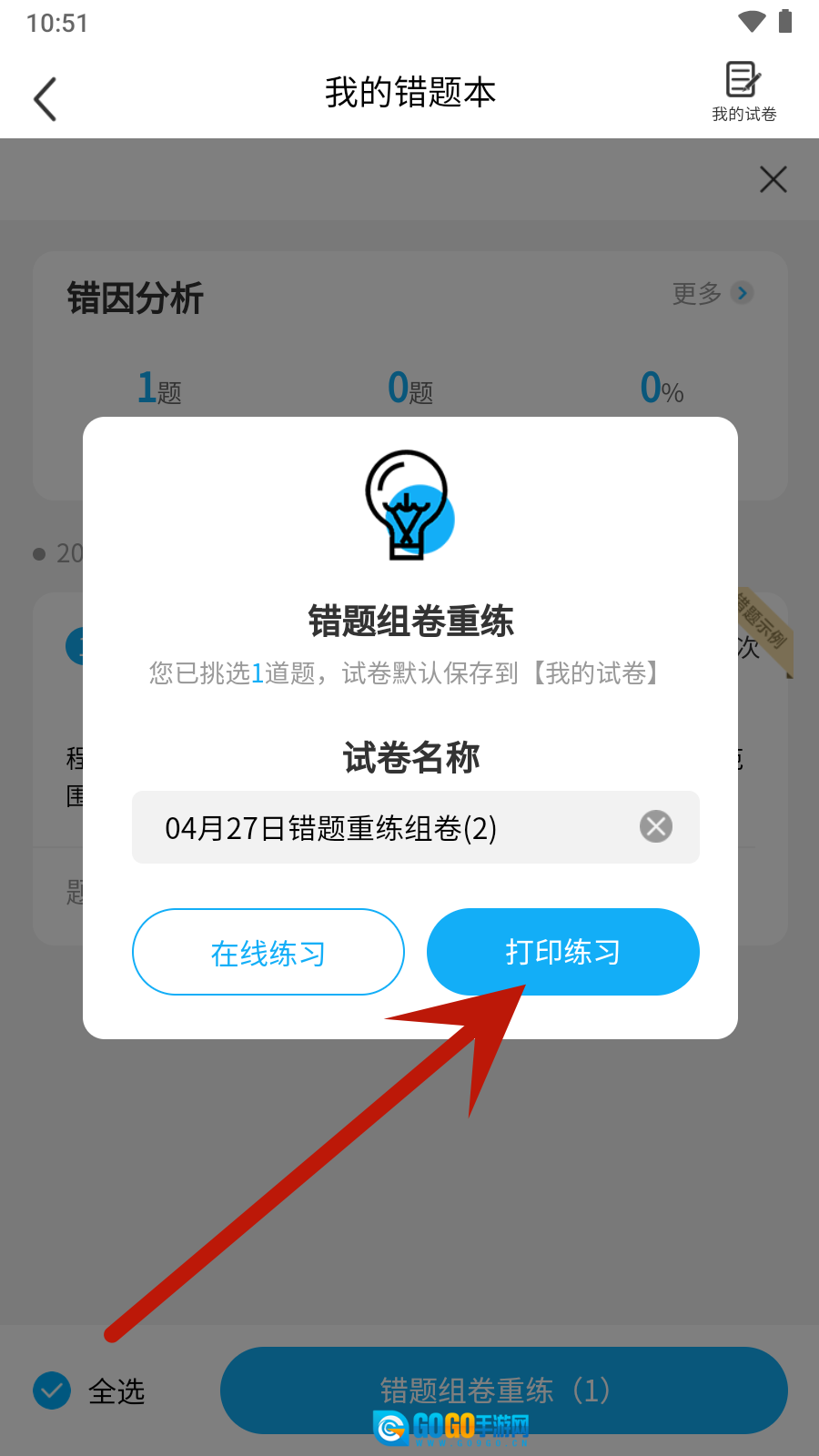Toggle the 全选 checkbox
This screenshot has height=1456, width=819.
tap(52, 1390)
